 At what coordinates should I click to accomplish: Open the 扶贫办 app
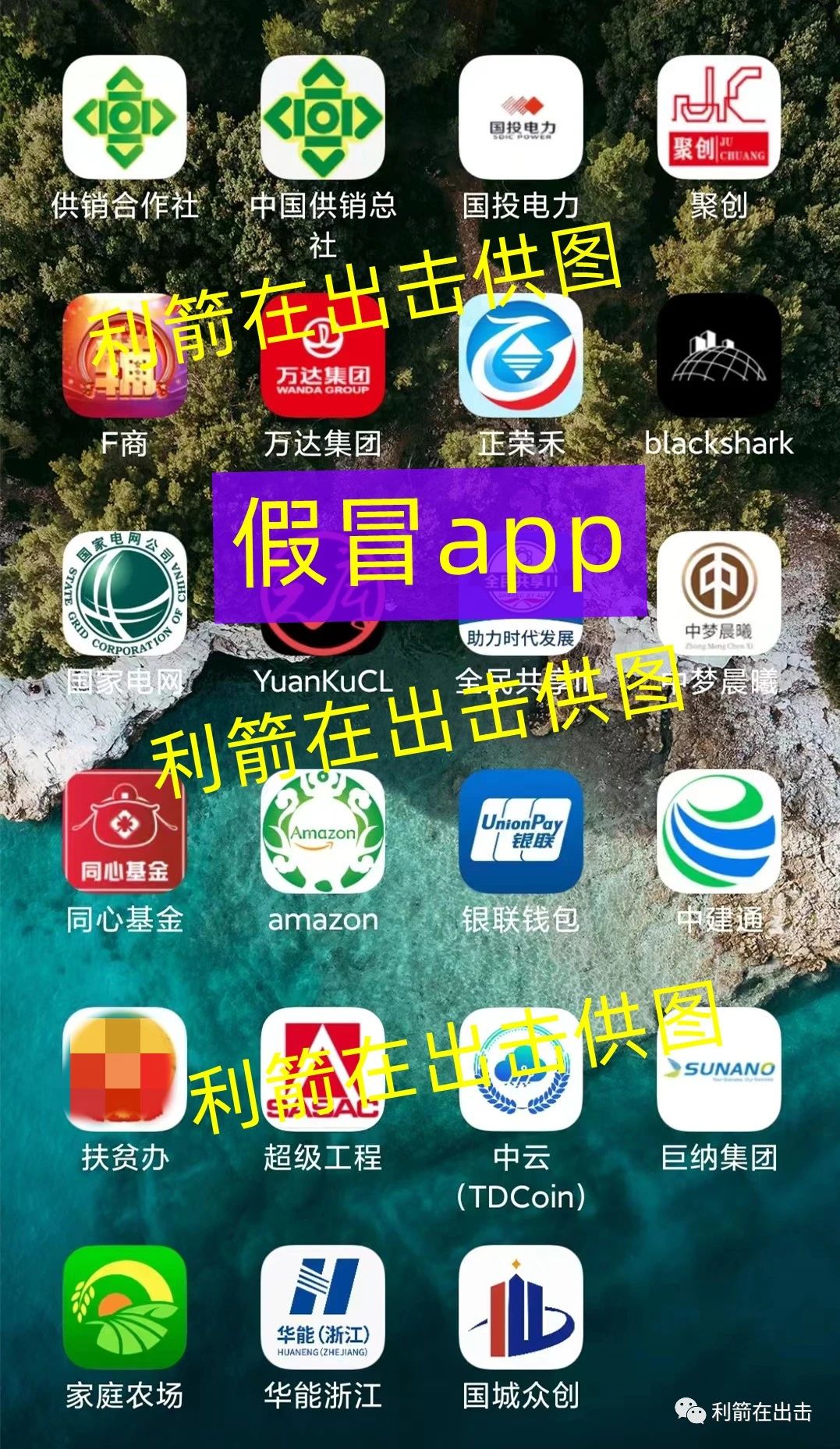[125, 1069]
